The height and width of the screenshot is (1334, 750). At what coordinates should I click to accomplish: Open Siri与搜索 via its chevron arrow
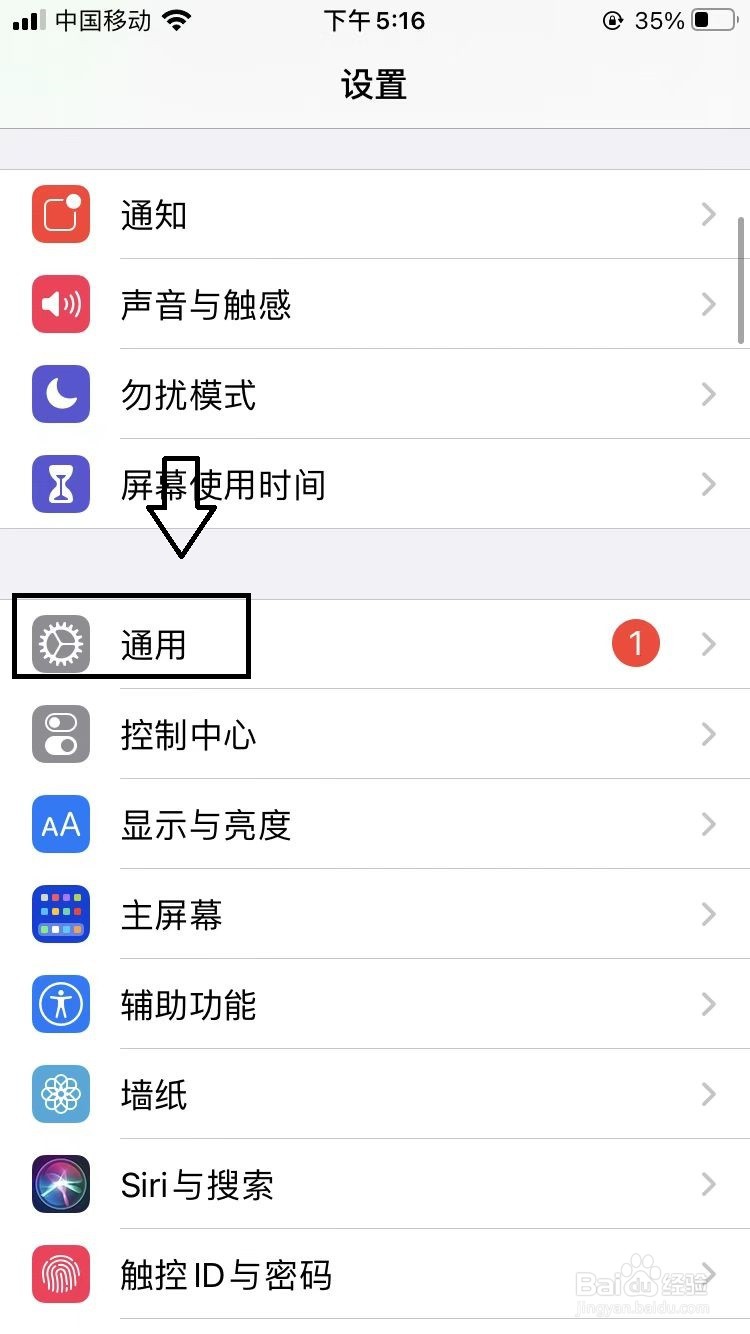710,1184
